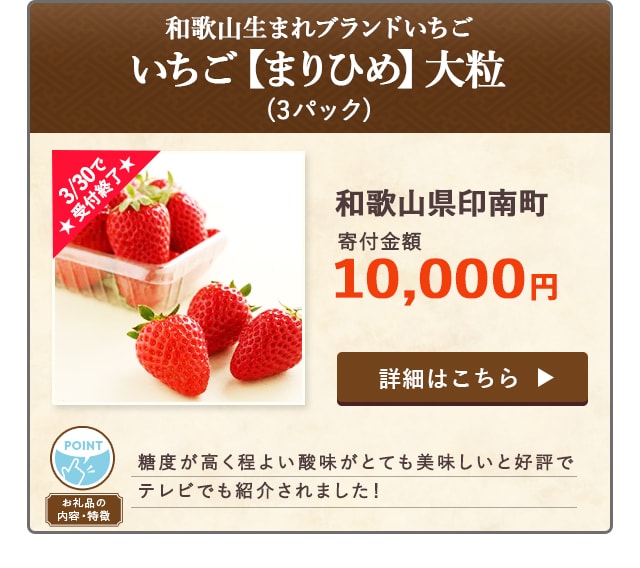Image resolution: width=640 pixels, height=568 pixels.
Task: View the まりひめ strawberry product photo
Action: click(x=179, y=278)
